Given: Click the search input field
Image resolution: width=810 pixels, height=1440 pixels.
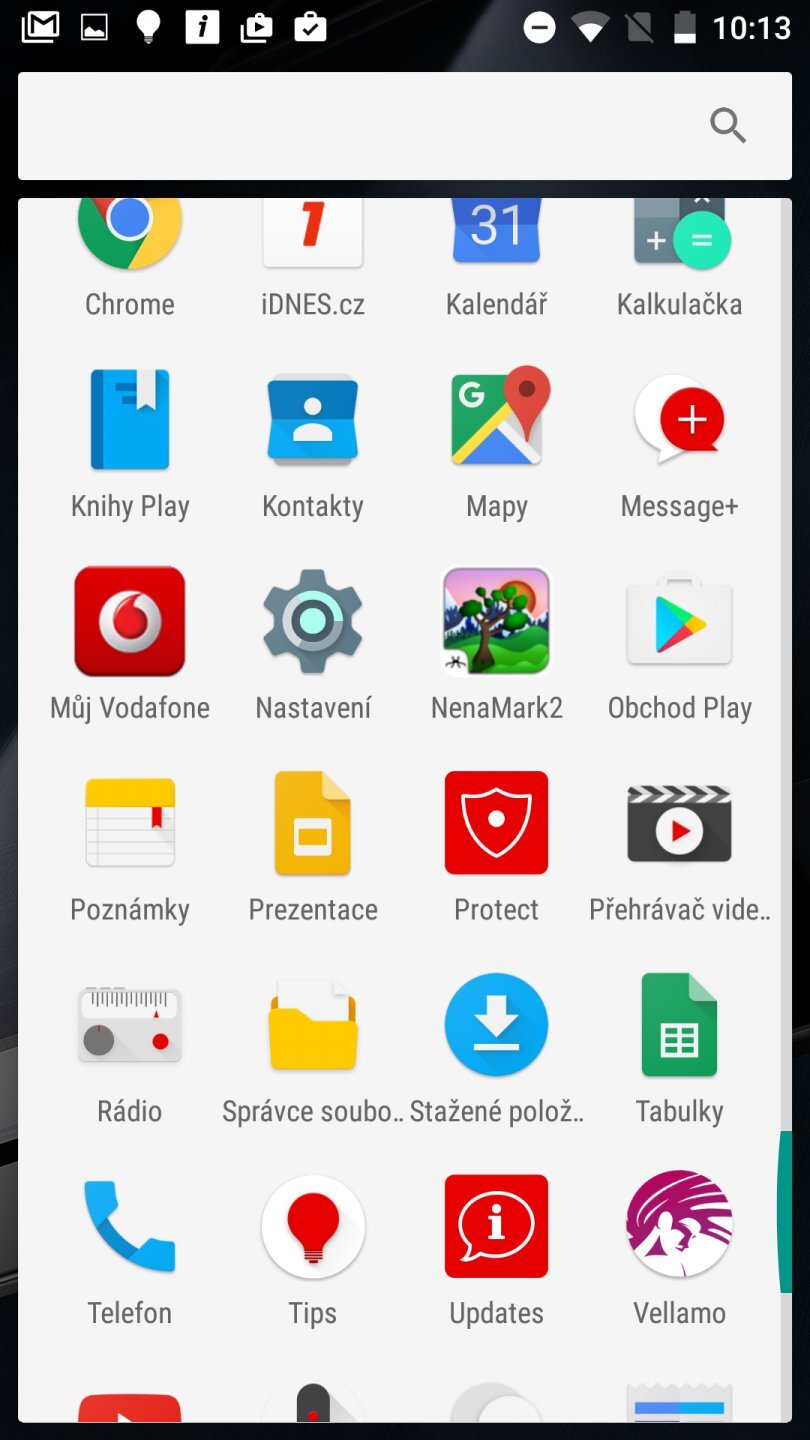Looking at the screenshot, I should 350,126.
